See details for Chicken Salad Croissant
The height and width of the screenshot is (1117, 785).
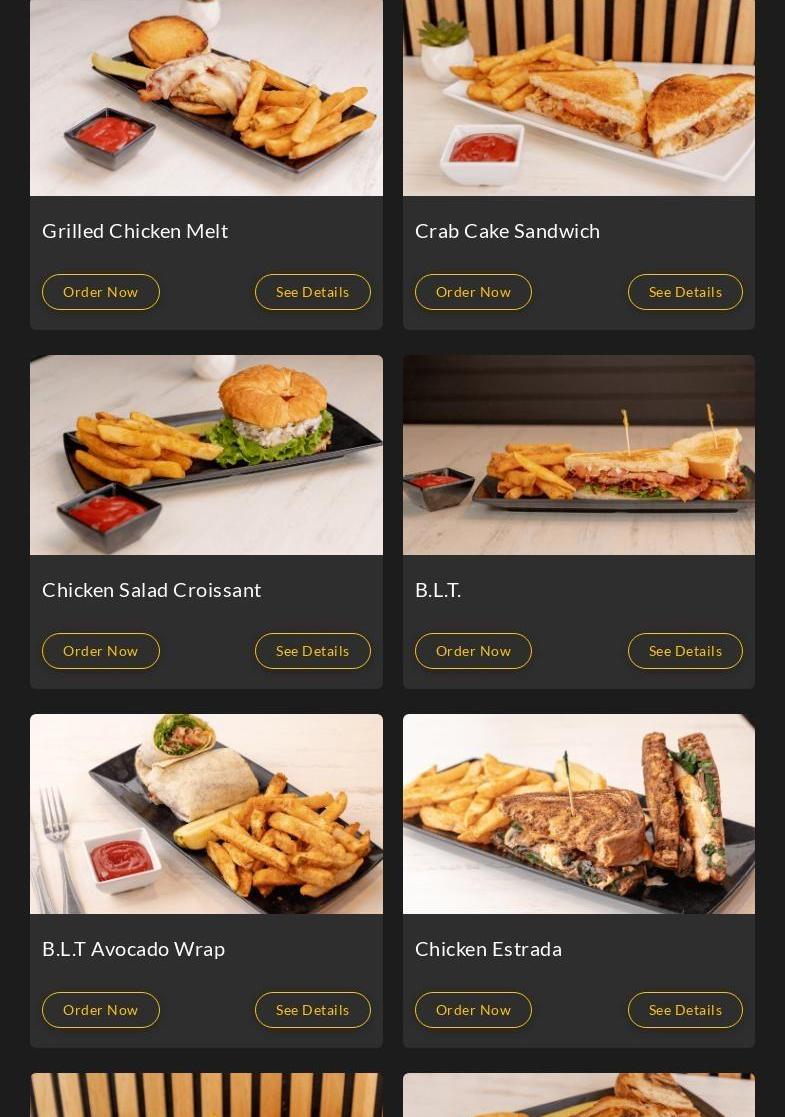[312, 651]
